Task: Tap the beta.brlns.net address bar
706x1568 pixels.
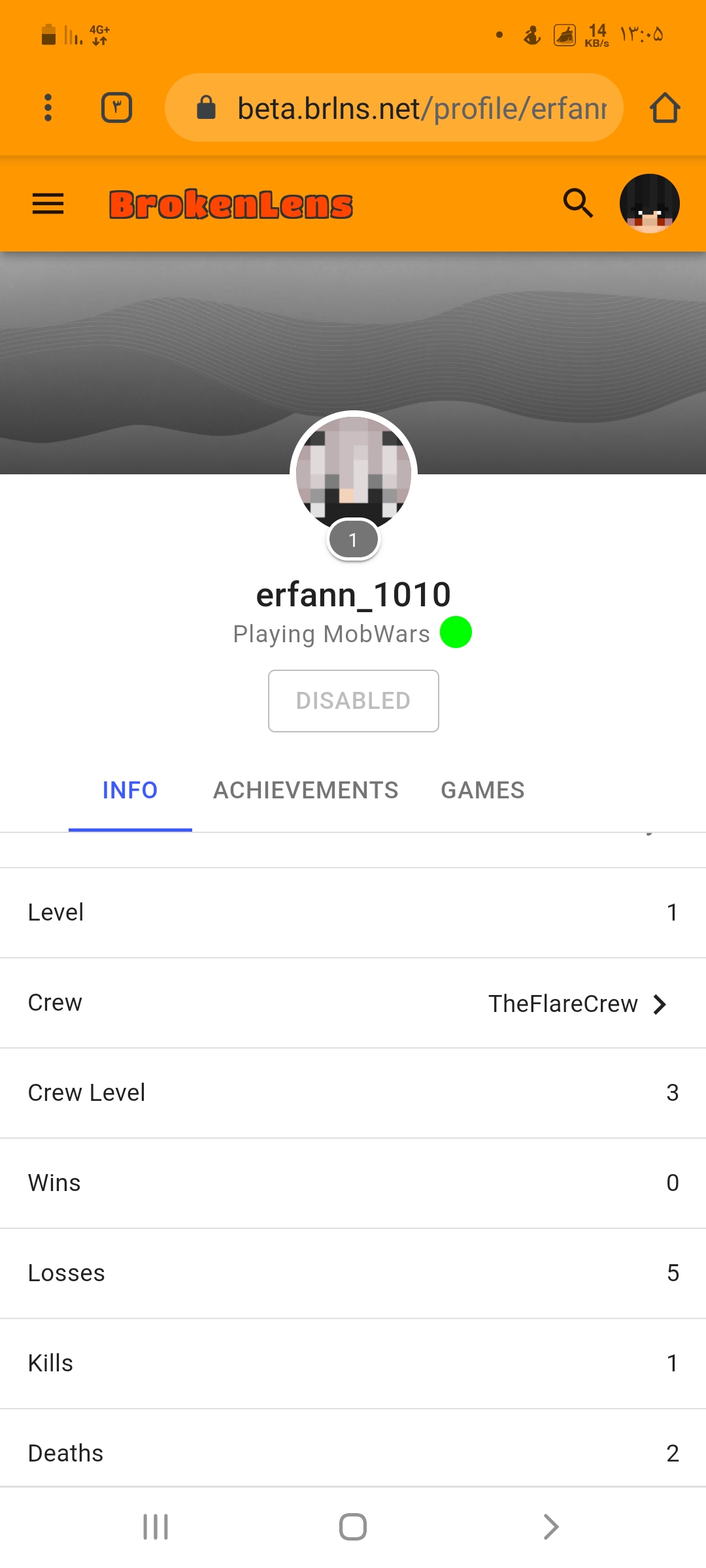Action: pos(394,108)
